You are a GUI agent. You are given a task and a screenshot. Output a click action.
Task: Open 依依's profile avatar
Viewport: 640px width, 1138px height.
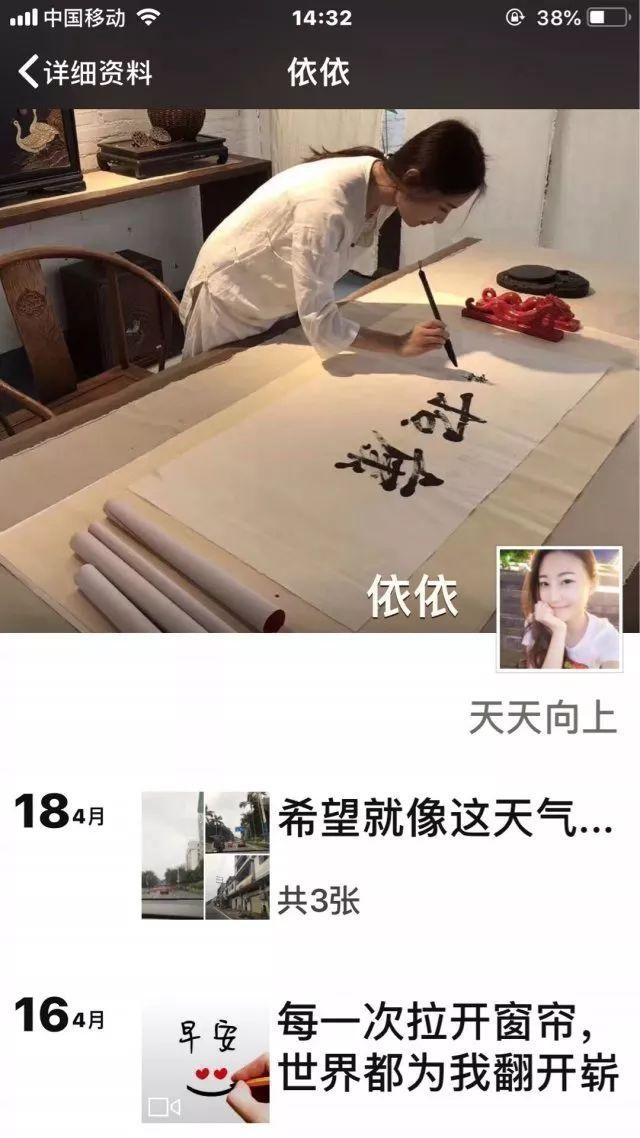560,608
